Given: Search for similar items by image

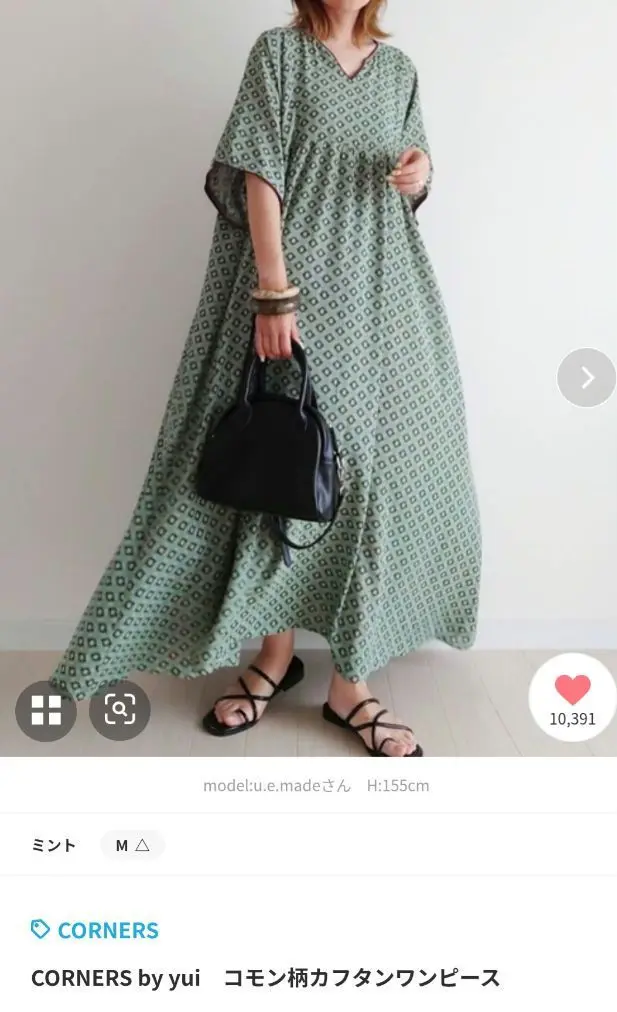Looking at the screenshot, I should 120,711.
